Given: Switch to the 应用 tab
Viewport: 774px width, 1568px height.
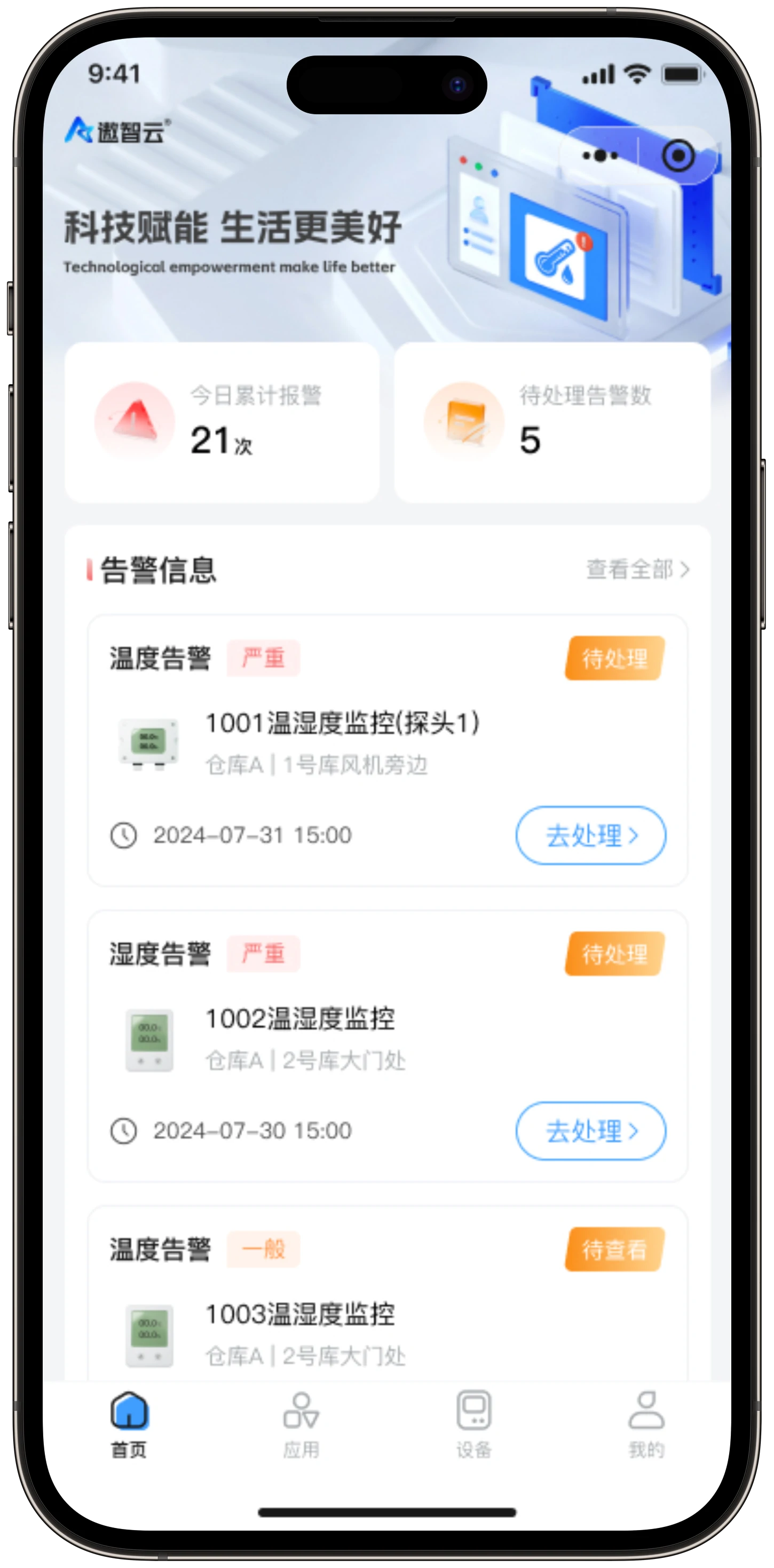Looking at the screenshot, I should [301, 1424].
